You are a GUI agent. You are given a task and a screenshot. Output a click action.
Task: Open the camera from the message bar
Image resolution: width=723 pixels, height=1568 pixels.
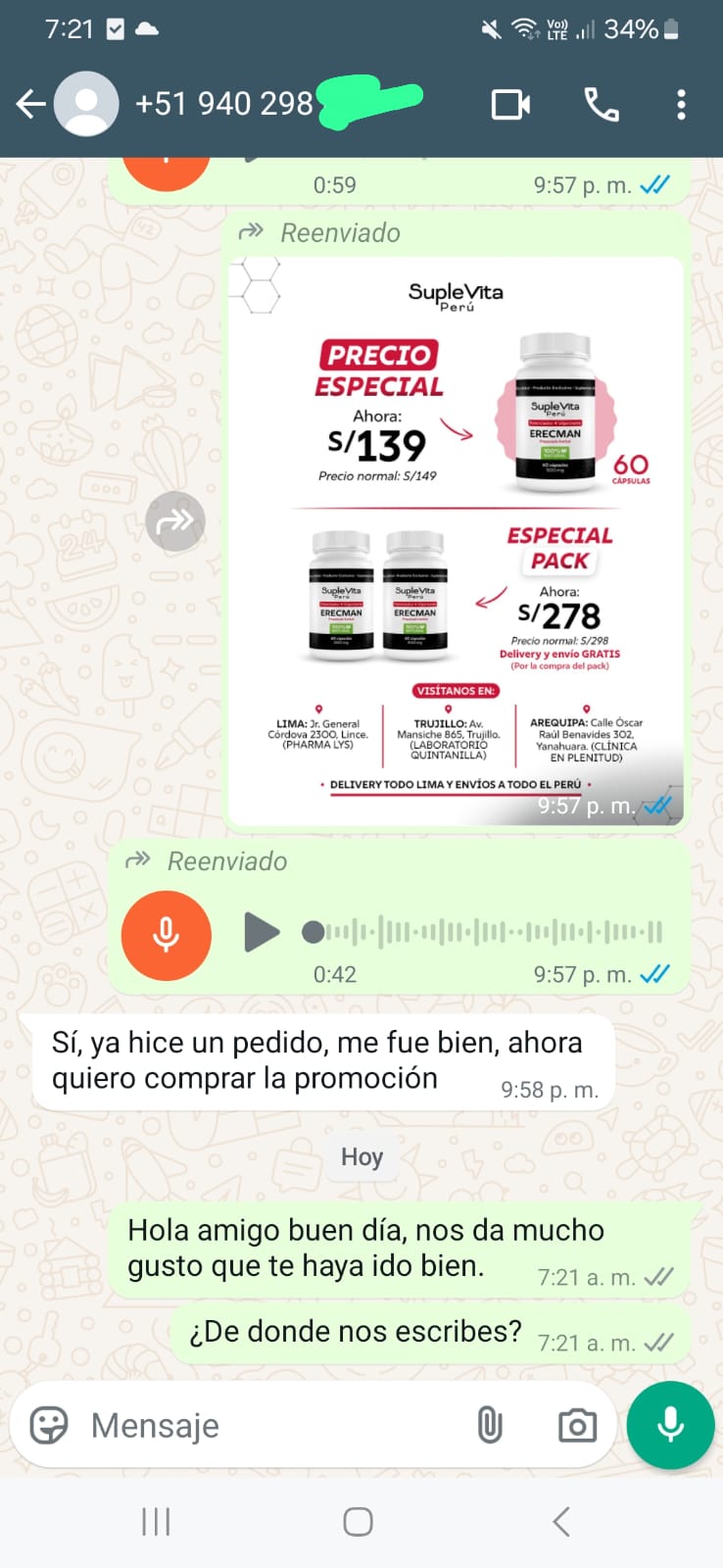pos(577,1425)
